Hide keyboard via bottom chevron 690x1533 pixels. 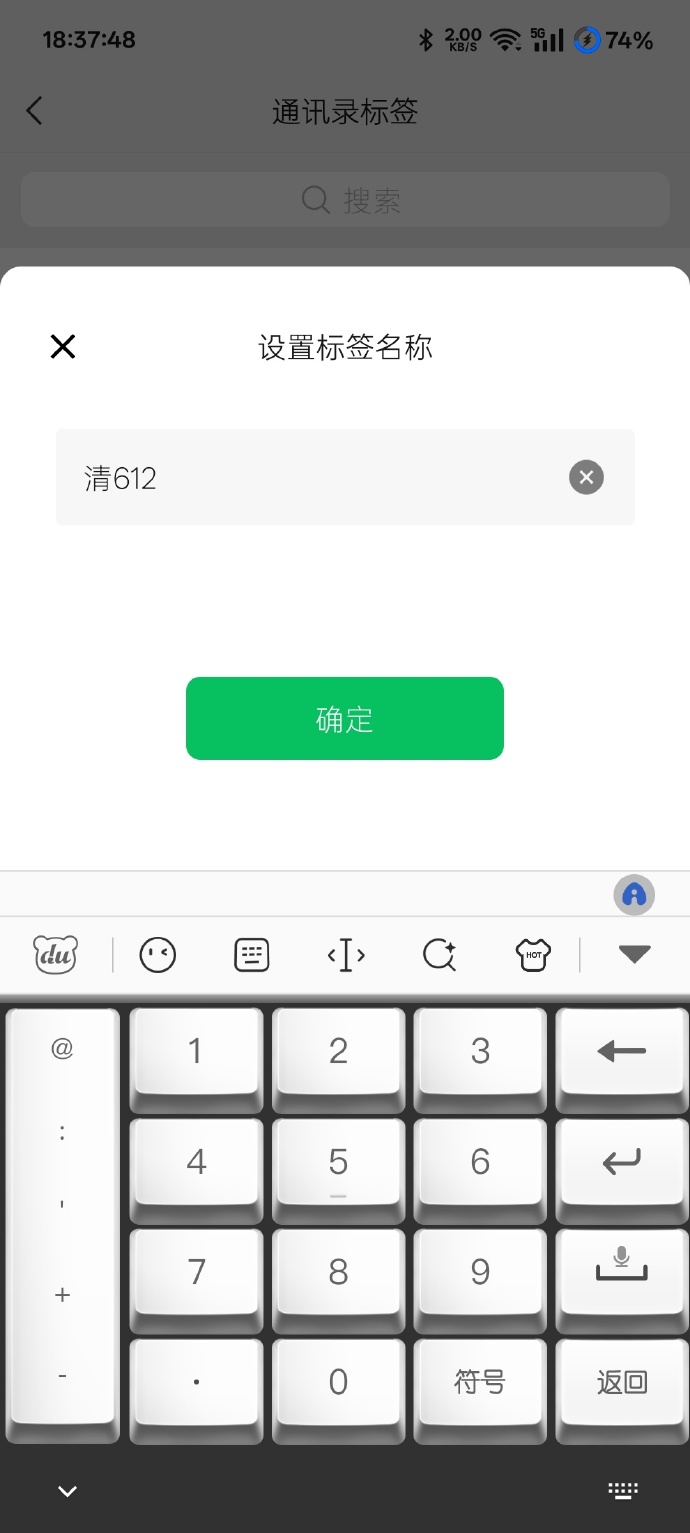tap(67, 1491)
